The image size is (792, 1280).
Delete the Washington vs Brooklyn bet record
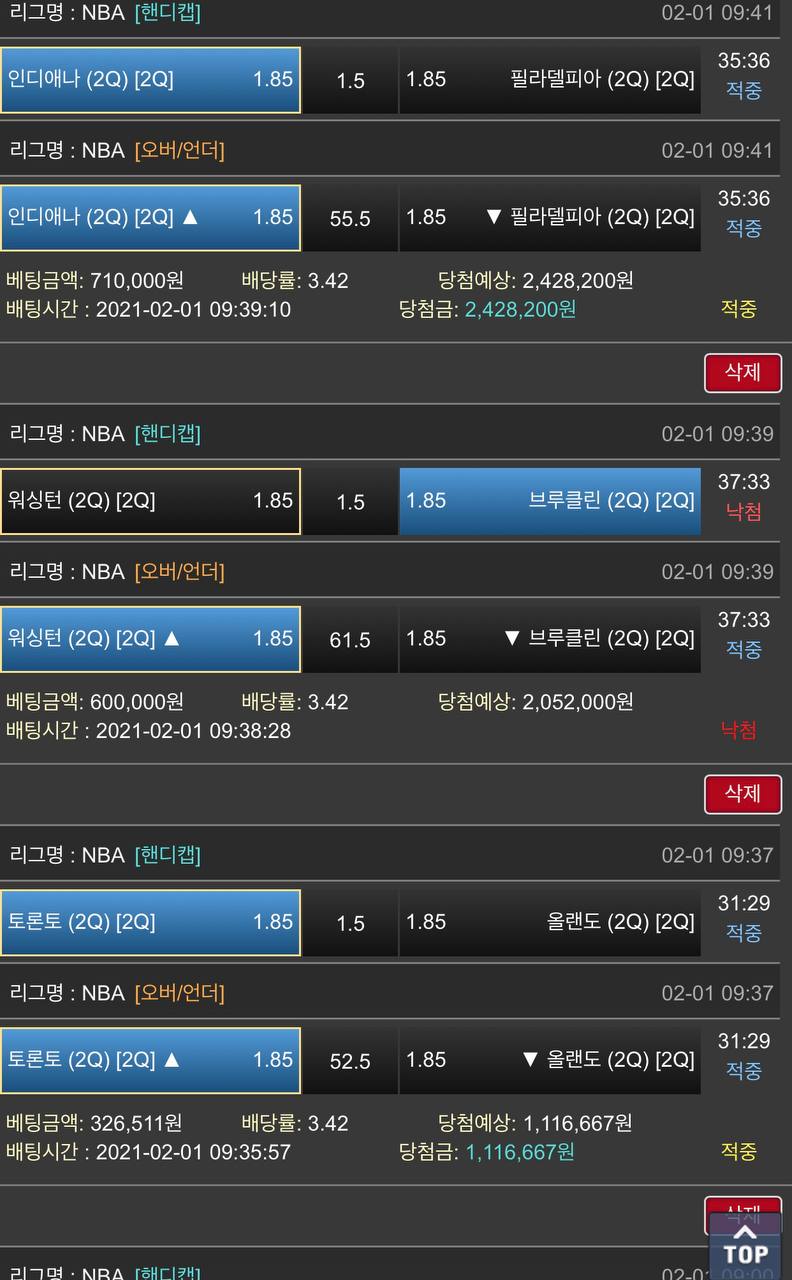pos(742,794)
